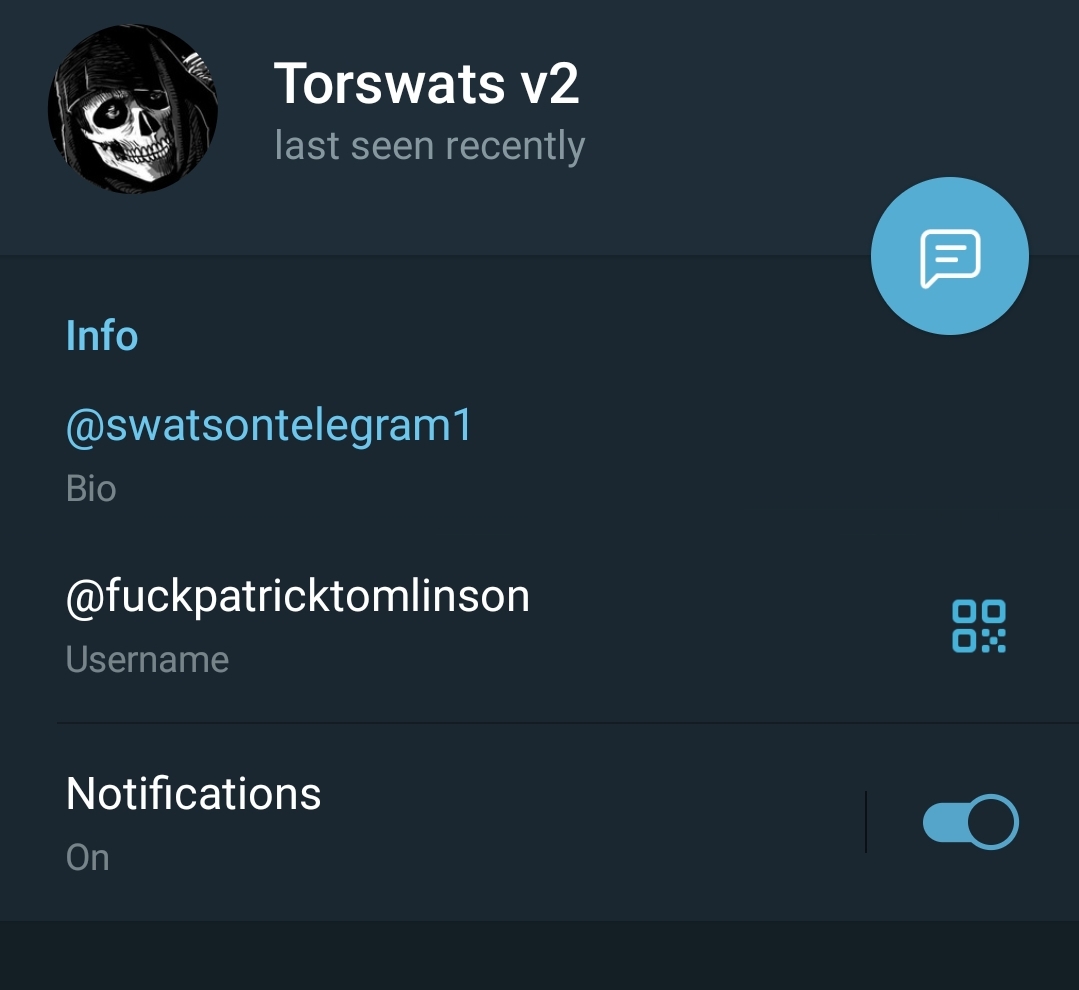Show QR code for the username
This screenshot has height=990, width=1079.
click(x=978, y=627)
